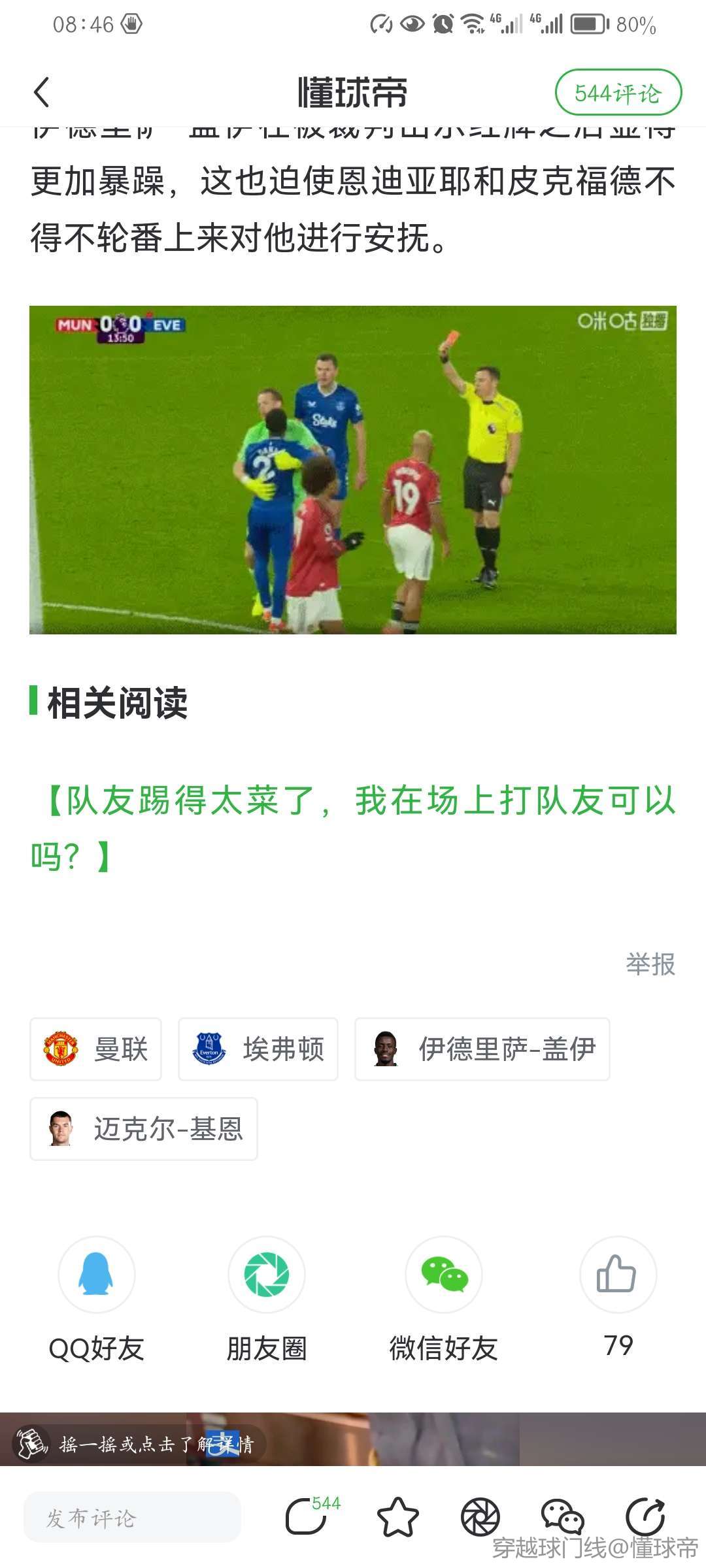Open the 544评论 comments button
The height and width of the screenshot is (1568, 706).
click(618, 93)
